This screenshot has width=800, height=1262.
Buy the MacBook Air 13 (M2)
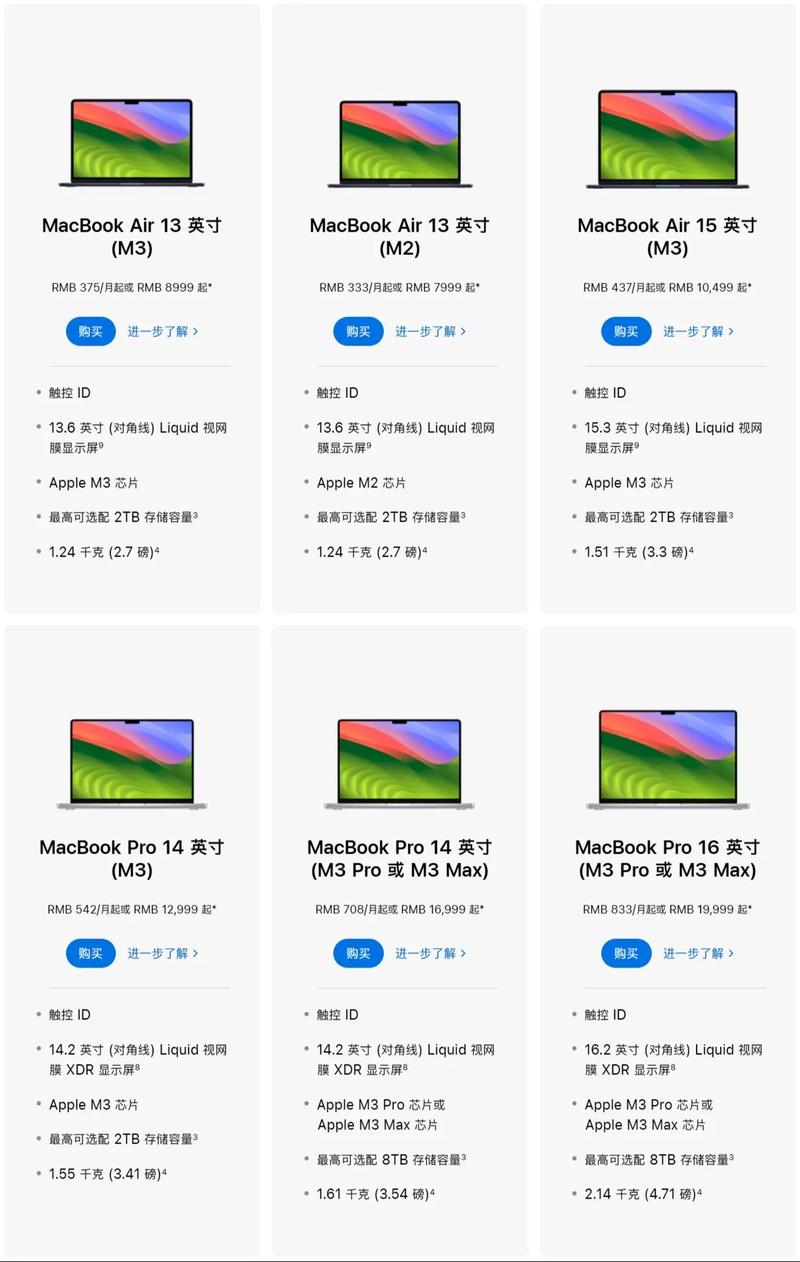coord(358,331)
